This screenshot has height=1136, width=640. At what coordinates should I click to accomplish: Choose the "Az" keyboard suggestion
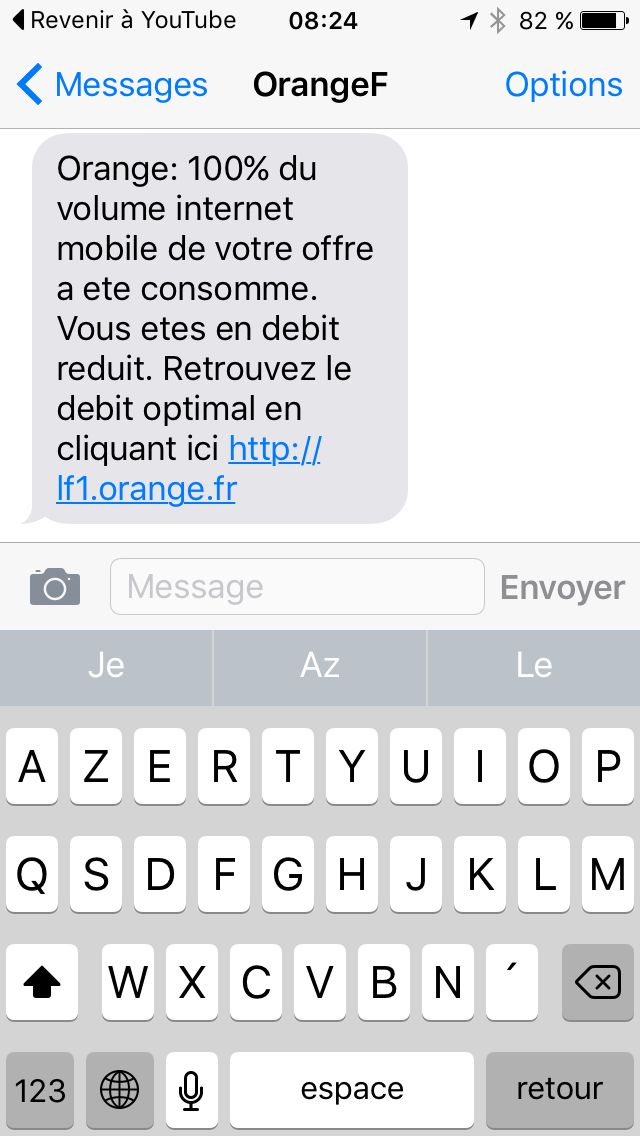[320, 666]
